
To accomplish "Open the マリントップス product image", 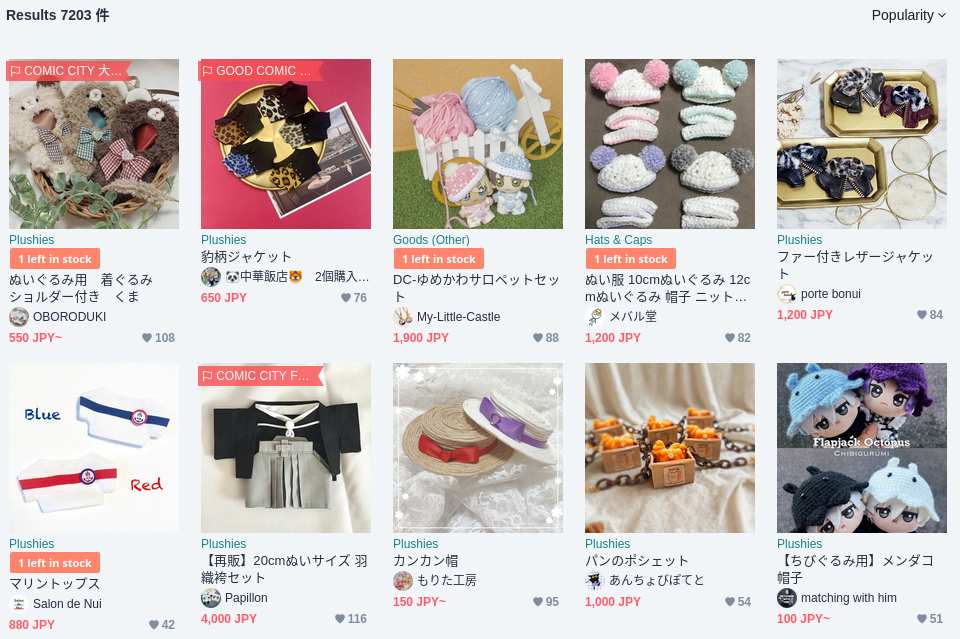I will pyautogui.click(x=94, y=448).
